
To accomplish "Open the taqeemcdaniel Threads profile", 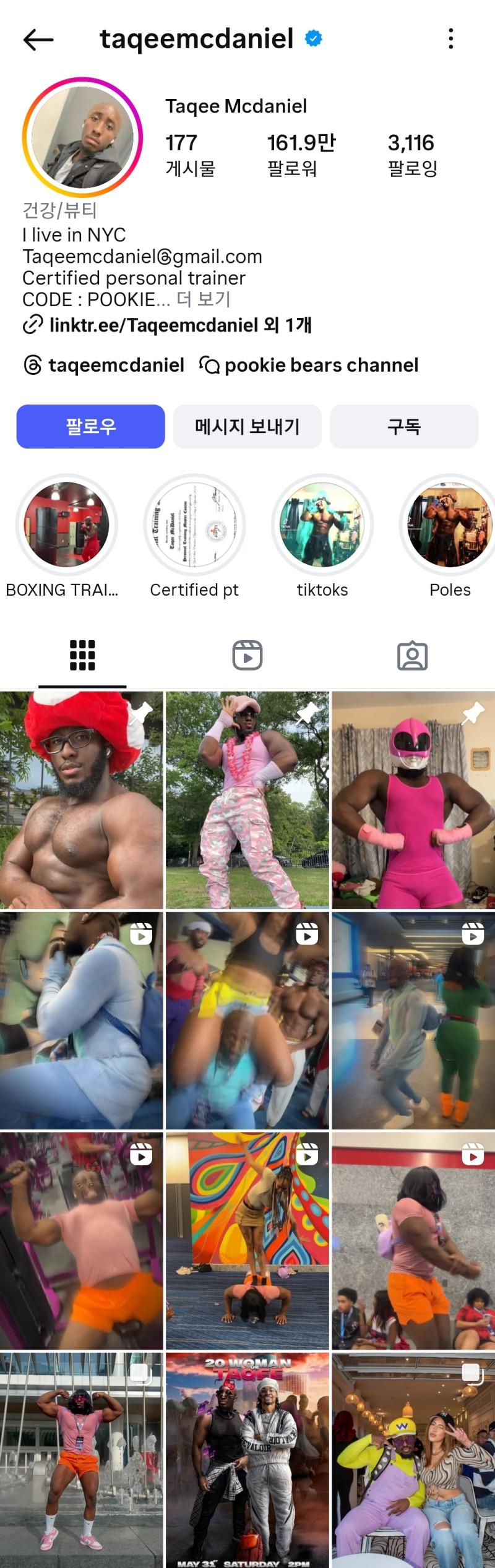I will [104, 365].
